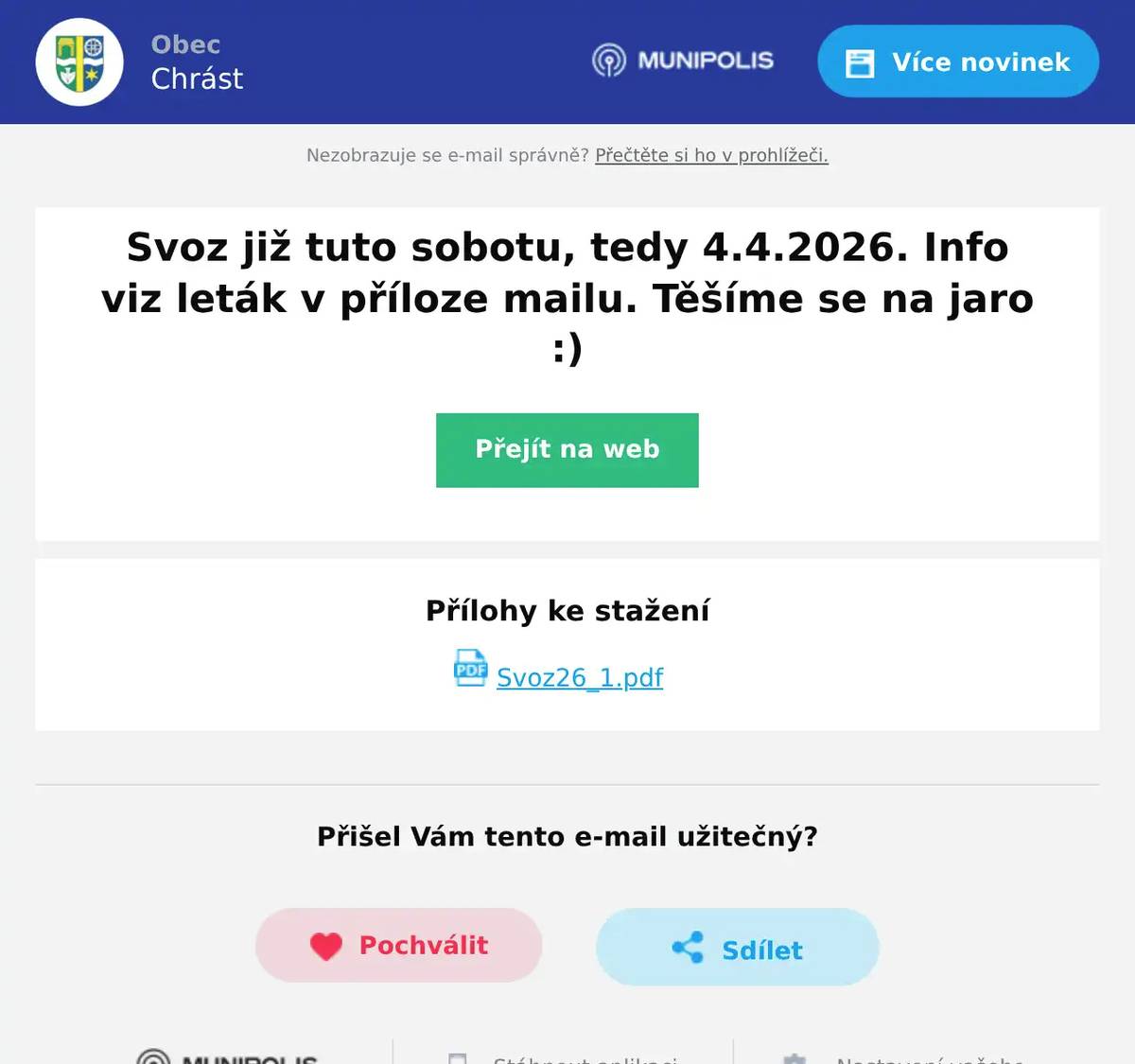Screen dimensions: 1135x1064
Task: Tap the green Přejít na web button
Action: tap(567, 450)
